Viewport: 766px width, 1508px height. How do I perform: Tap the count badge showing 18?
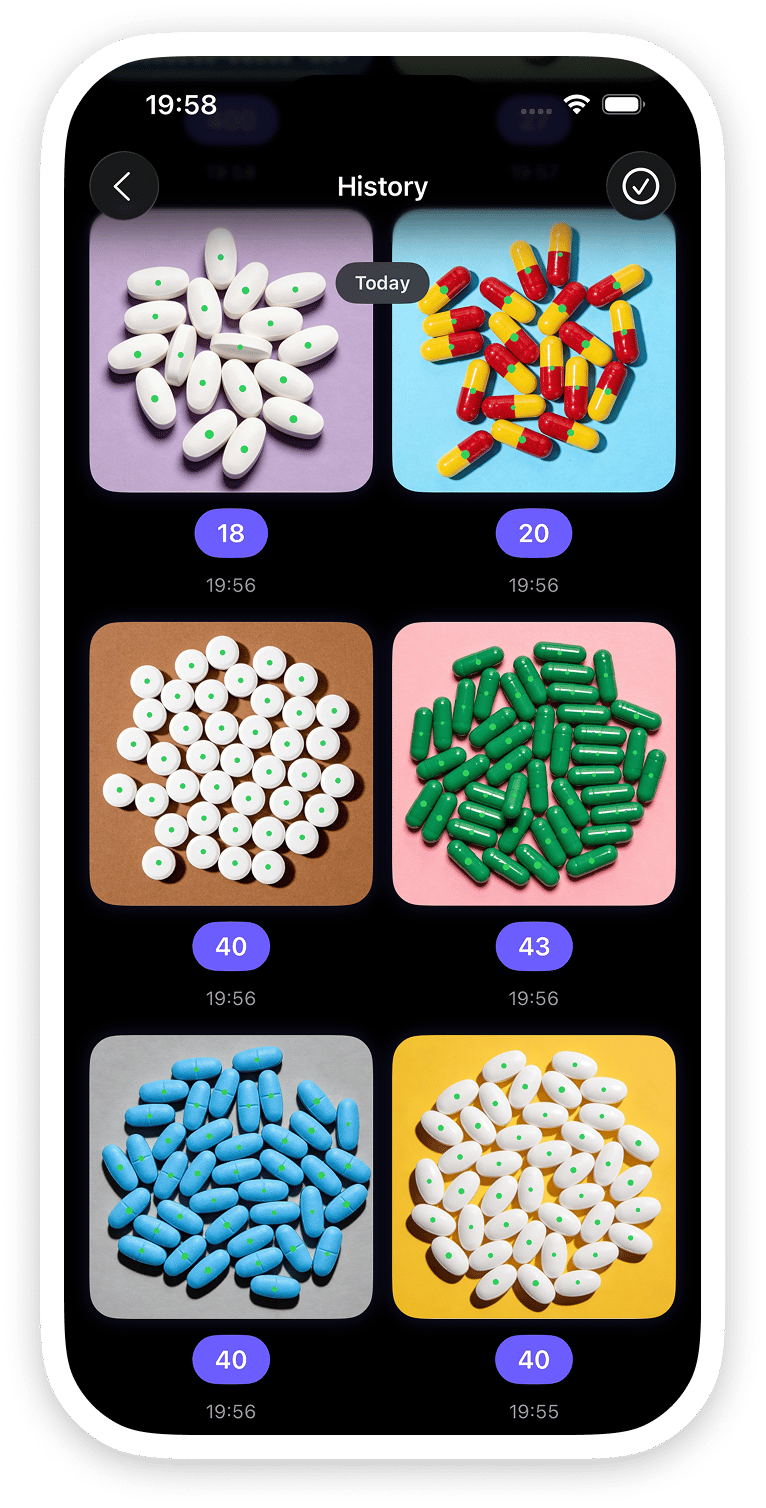231,533
